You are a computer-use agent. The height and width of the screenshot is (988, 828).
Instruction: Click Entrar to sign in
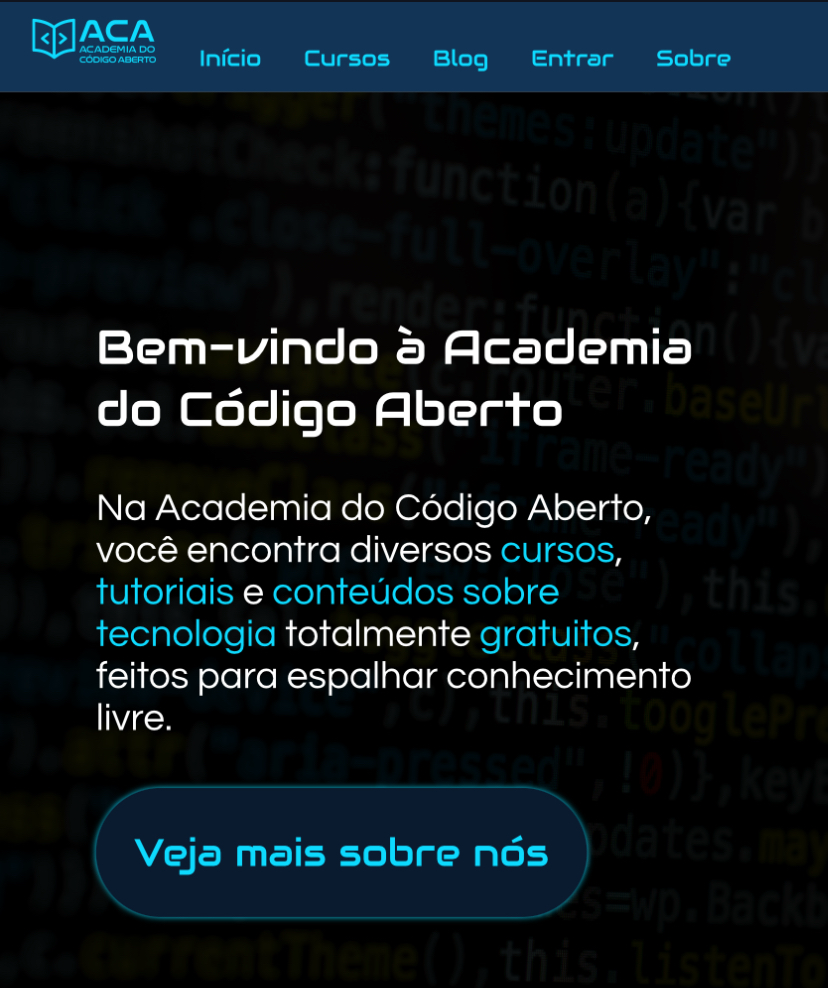click(x=571, y=60)
